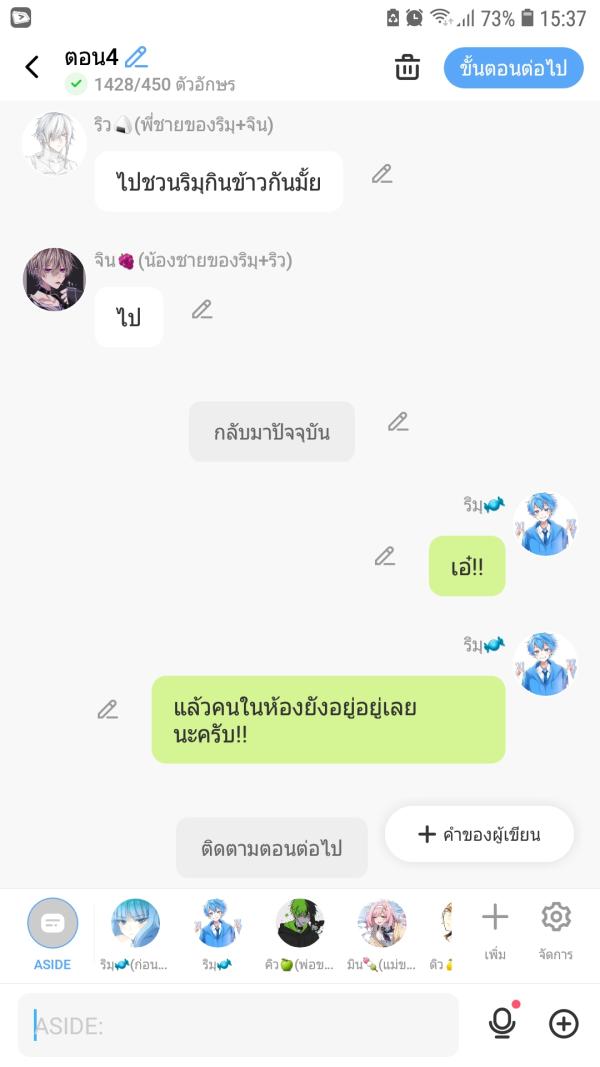Viewport: 600px width, 1067px height.
Task: Focus the ASIDE message input field
Action: coord(238,1025)
